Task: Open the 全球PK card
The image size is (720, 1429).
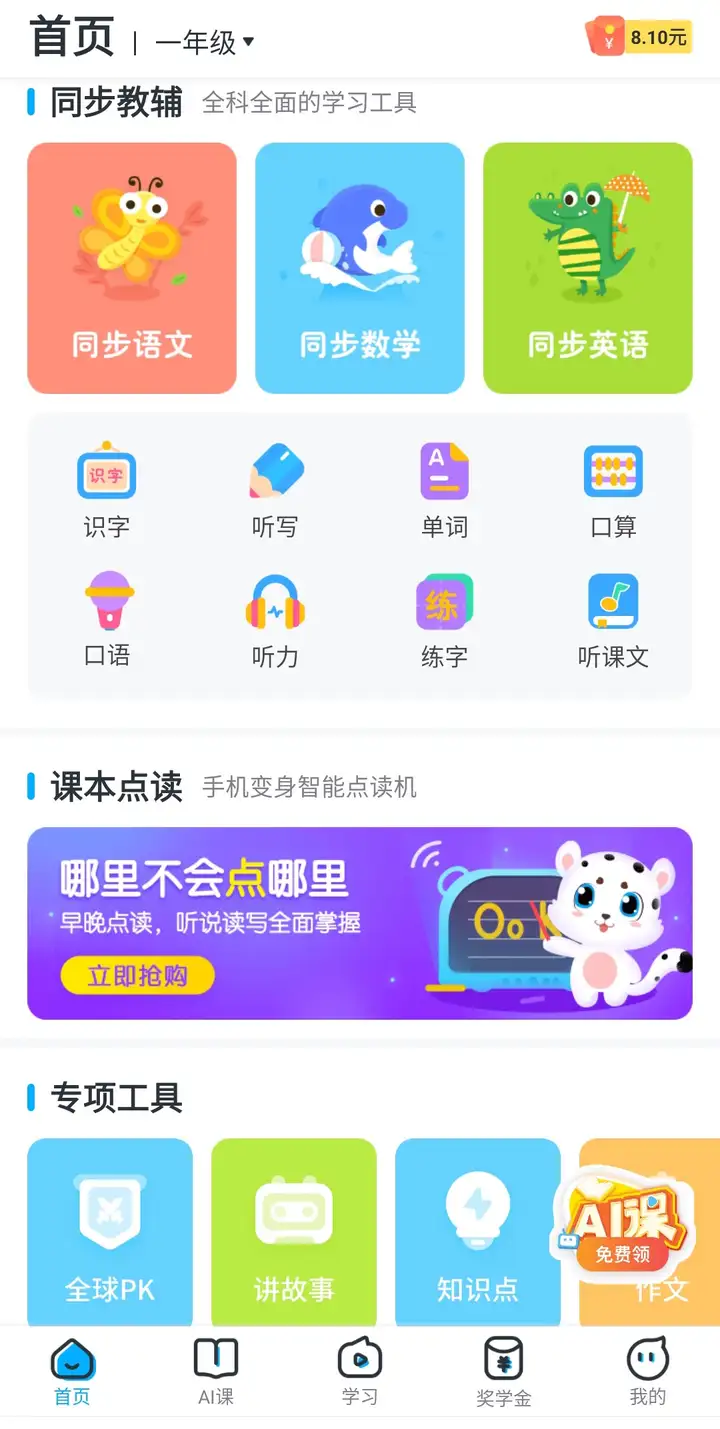Action: (110, 1232)
